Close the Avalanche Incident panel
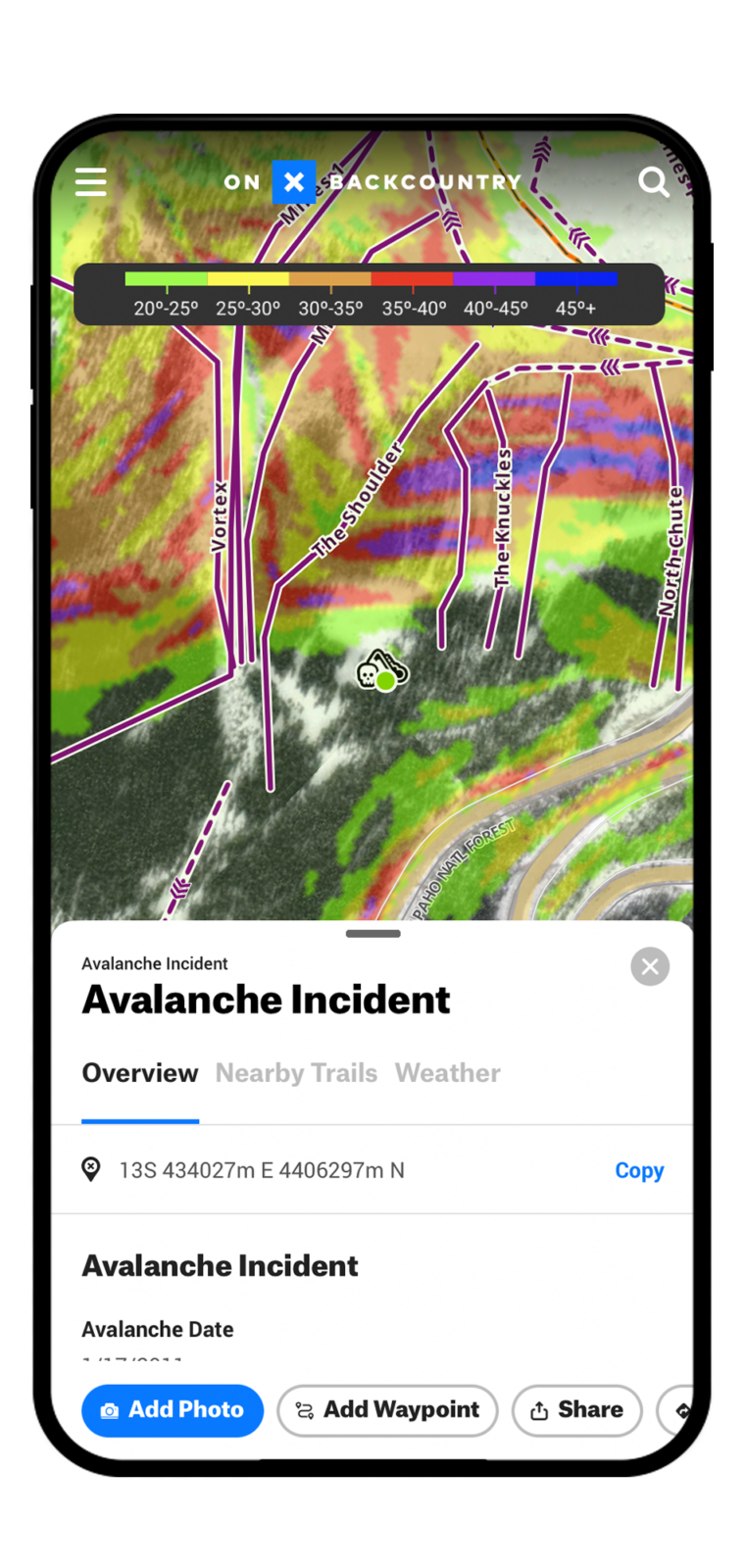The width and height of the screenshot is (745, 1568). tap(650, 966)
